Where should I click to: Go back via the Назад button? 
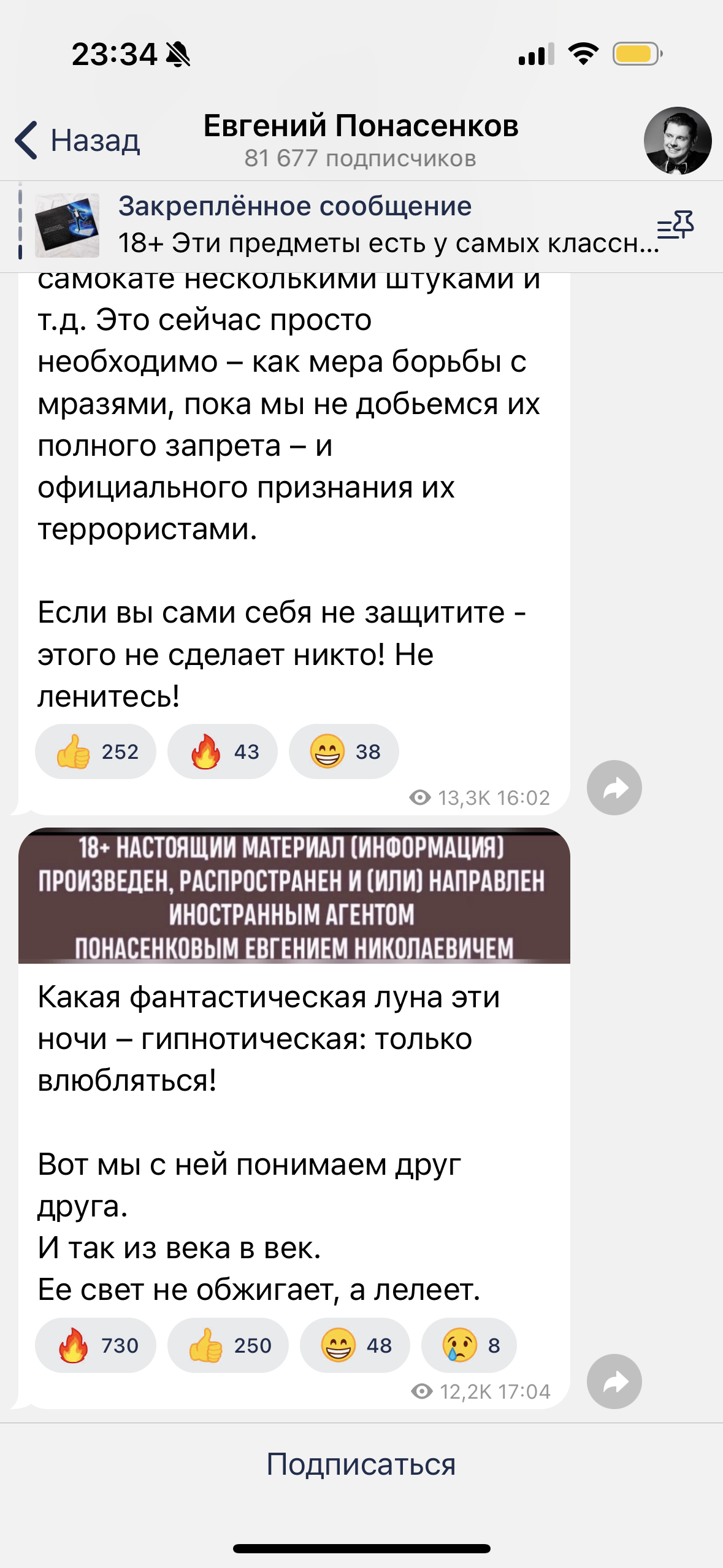(x=78, y=140)
